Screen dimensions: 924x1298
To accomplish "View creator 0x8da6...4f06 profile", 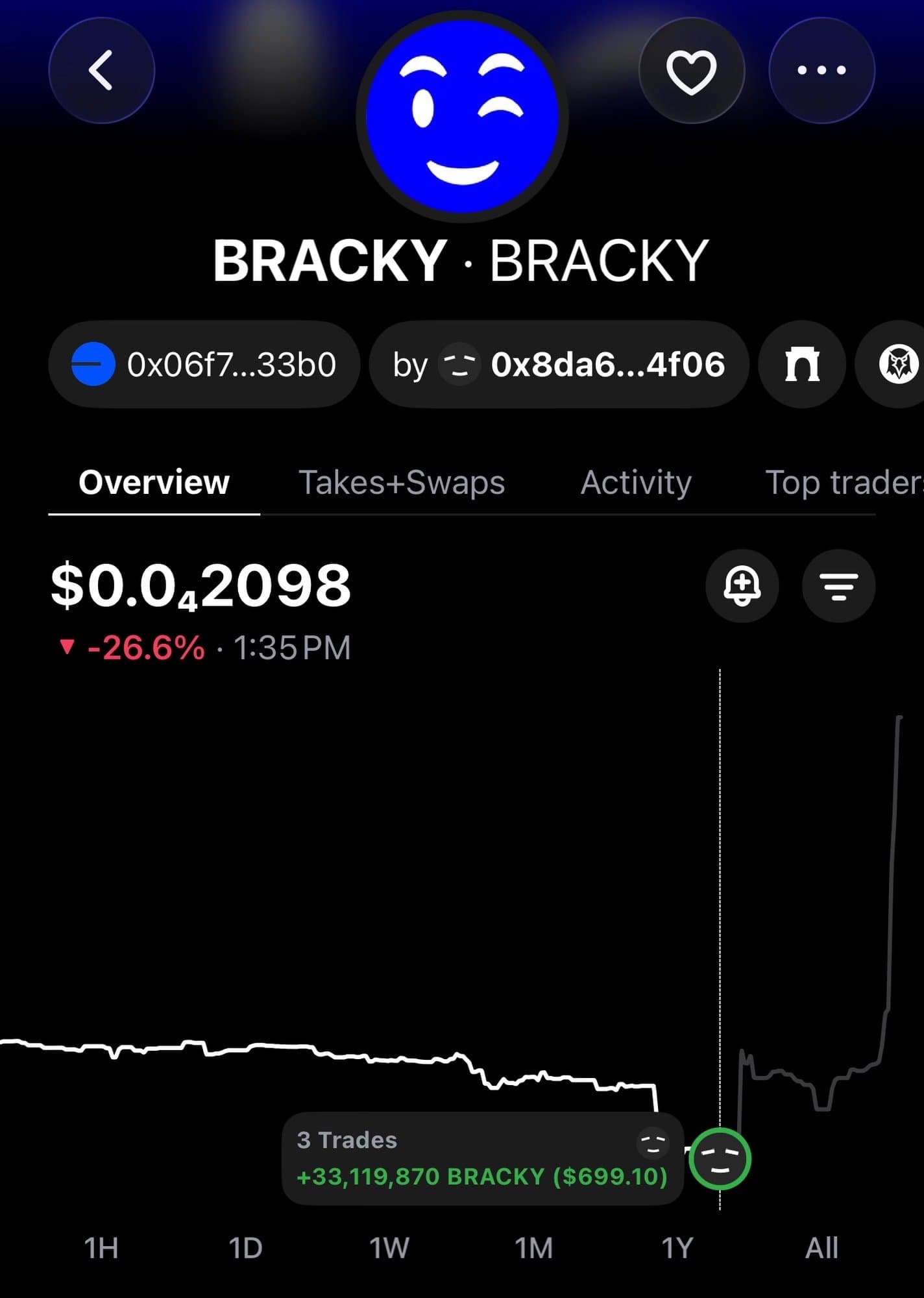I will (558, 364).
